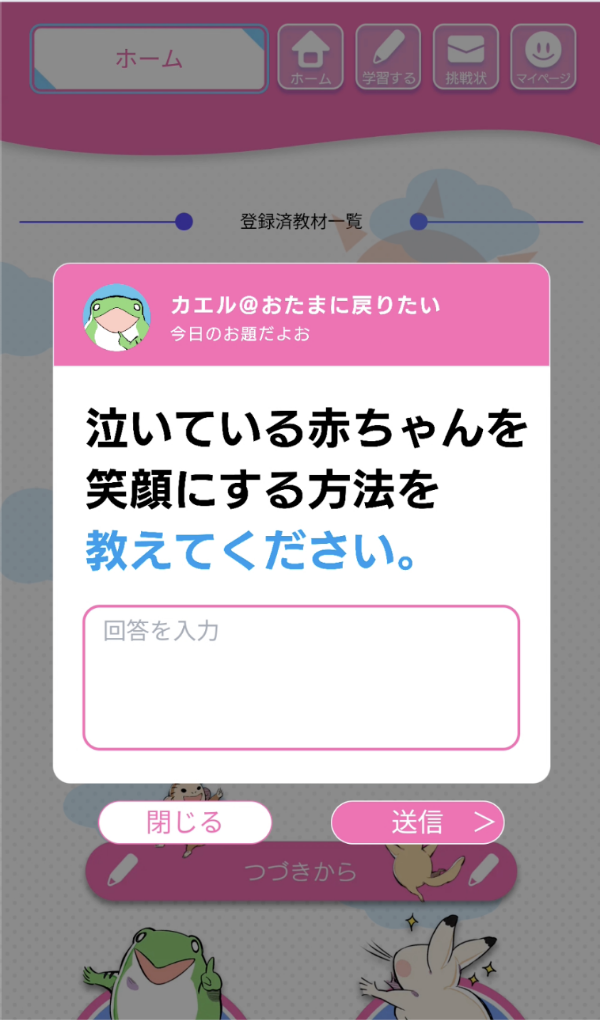Tap the 回答を入力 answer field
The width and height of the screenshot is (600, 1020).
301,677
